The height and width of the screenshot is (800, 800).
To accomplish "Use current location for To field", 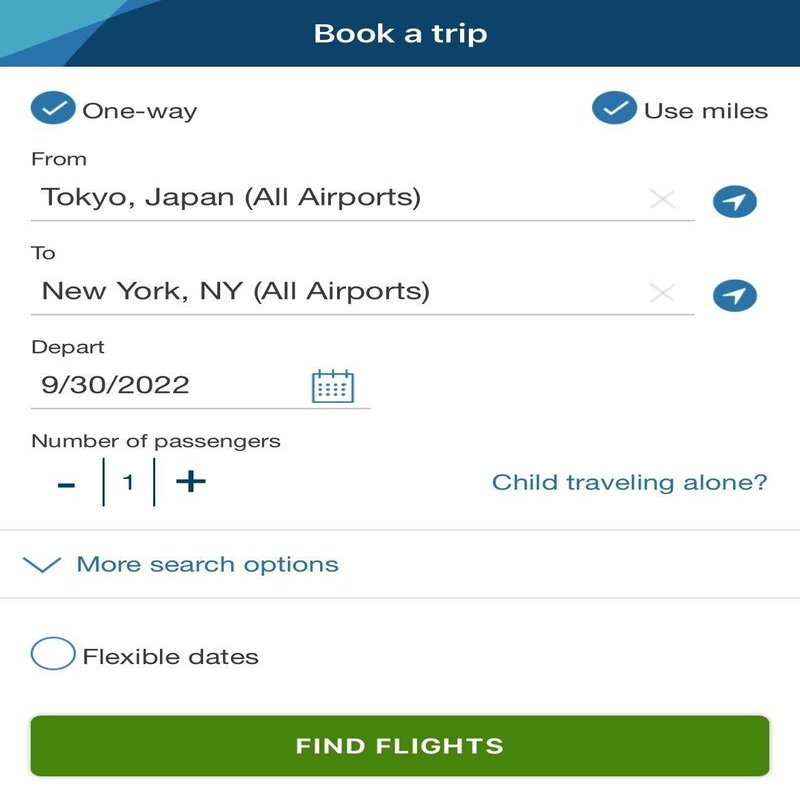I will coord(734,296).
